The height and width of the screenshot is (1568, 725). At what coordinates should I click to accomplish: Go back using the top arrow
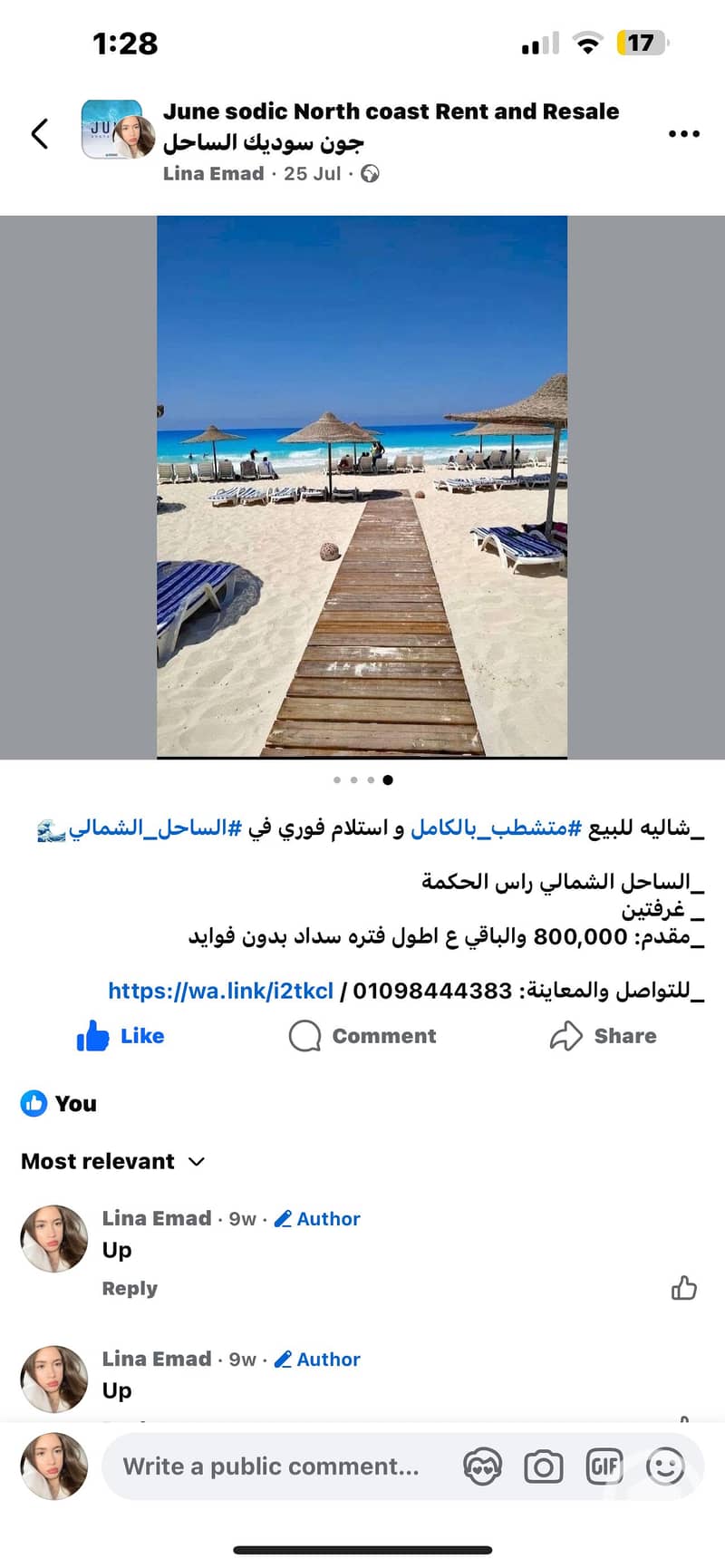click(40, 134)
